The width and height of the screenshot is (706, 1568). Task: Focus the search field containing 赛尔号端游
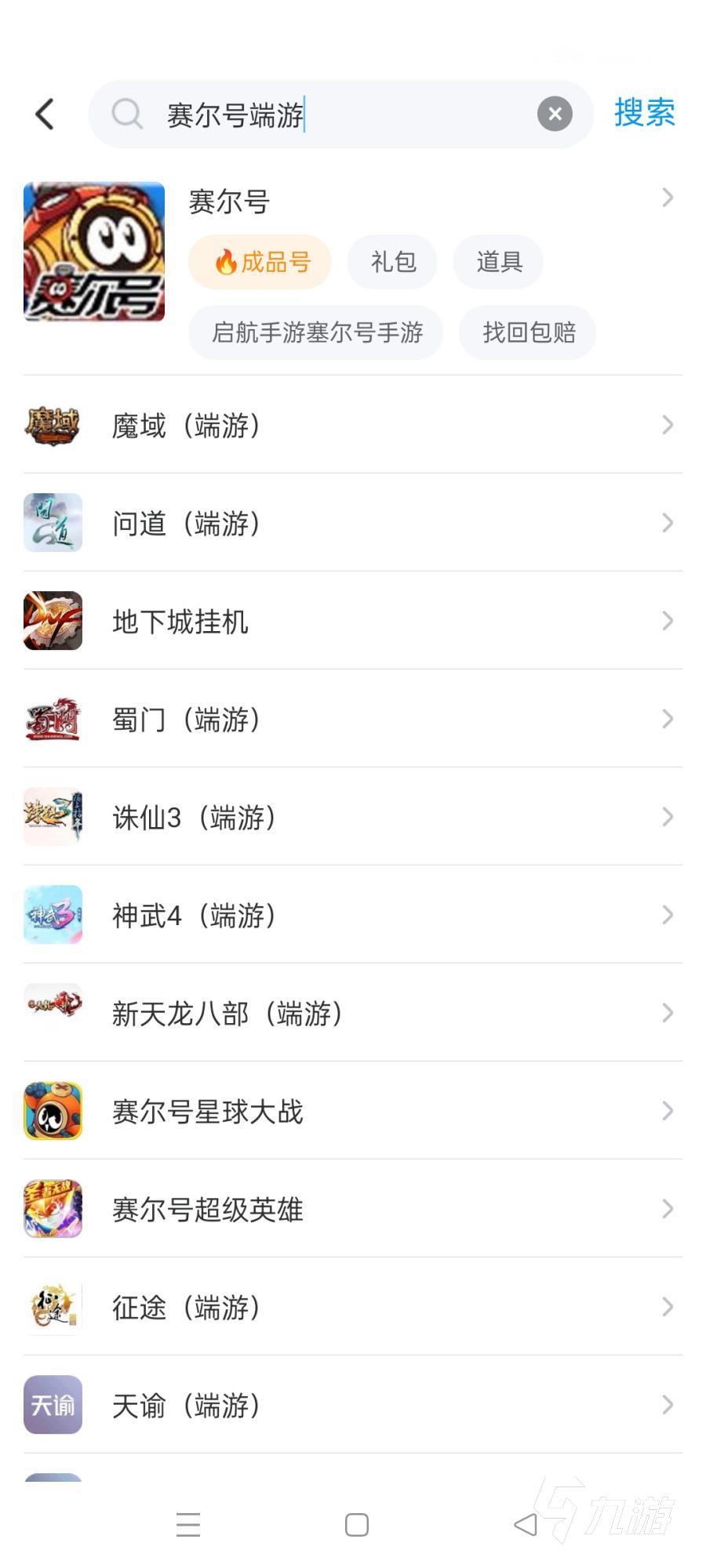(337, 115)
